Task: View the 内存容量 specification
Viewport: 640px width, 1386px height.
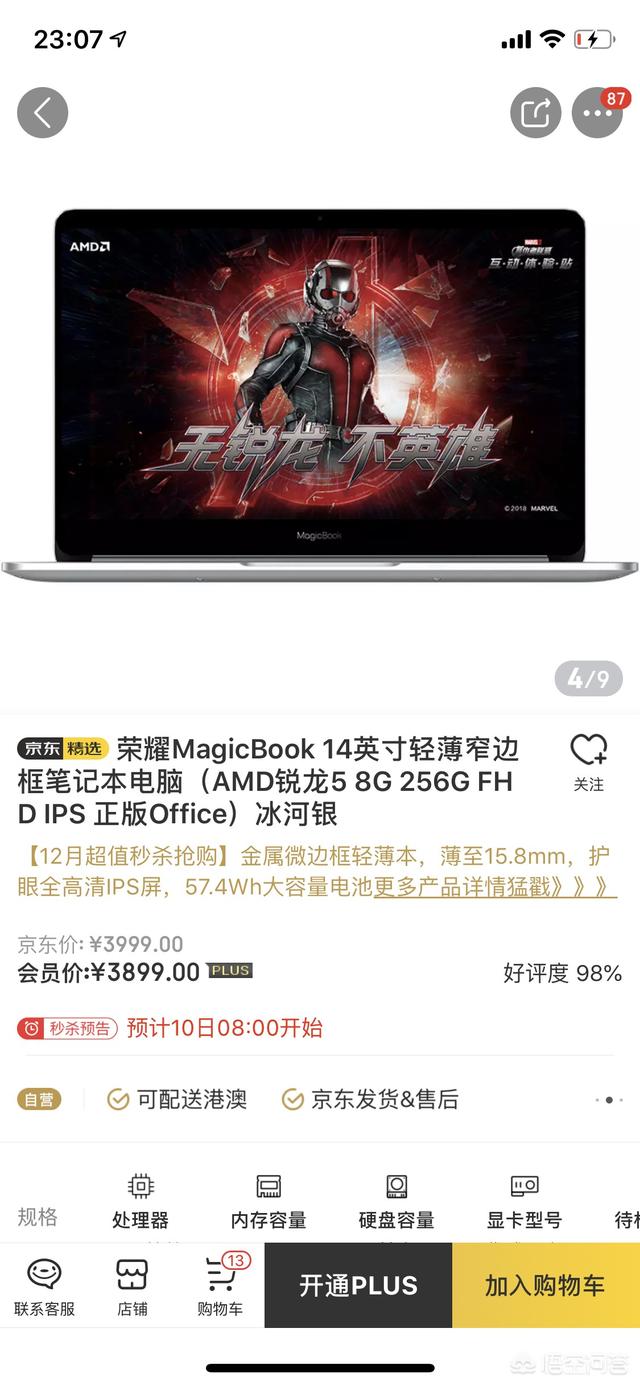Action: pos(268,1202)
